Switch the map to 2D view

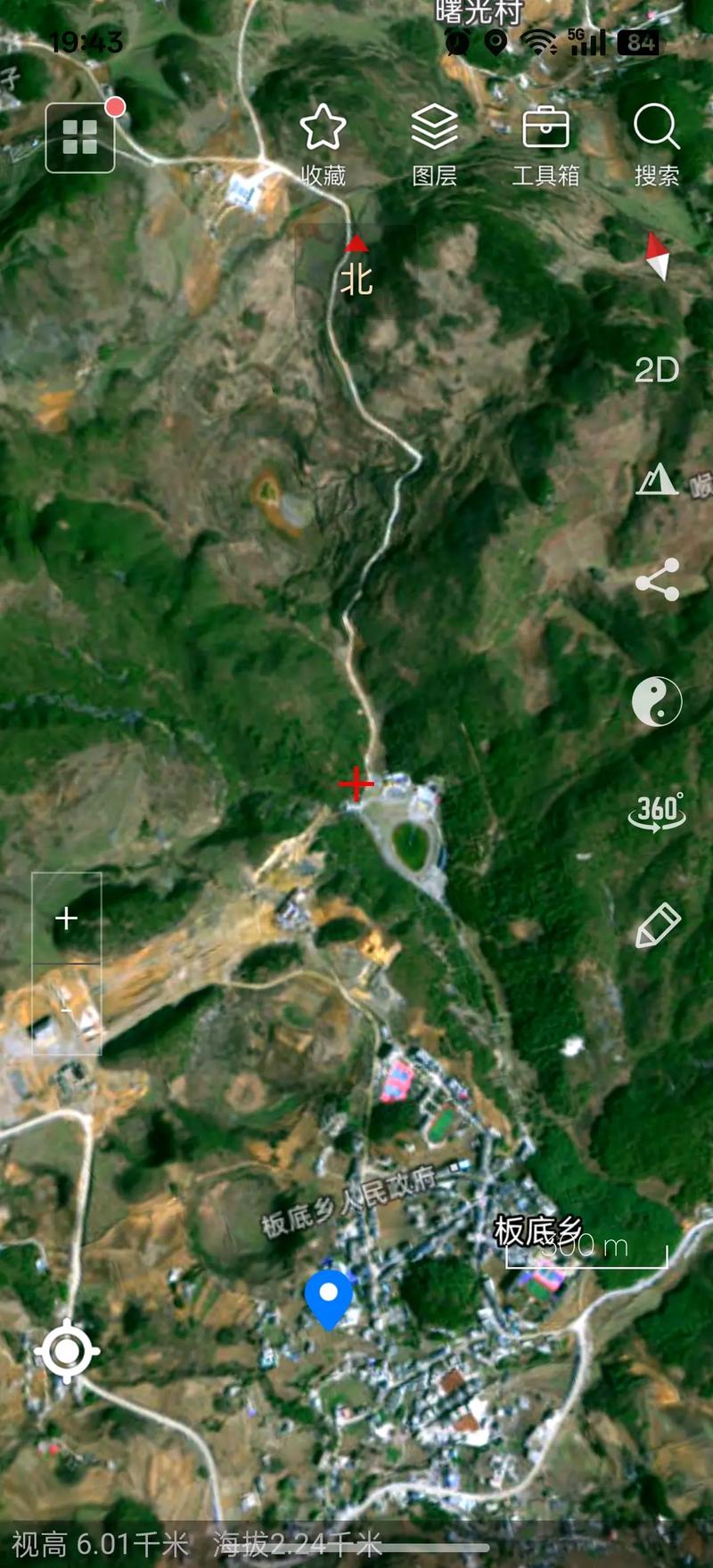tap(657, 371)
